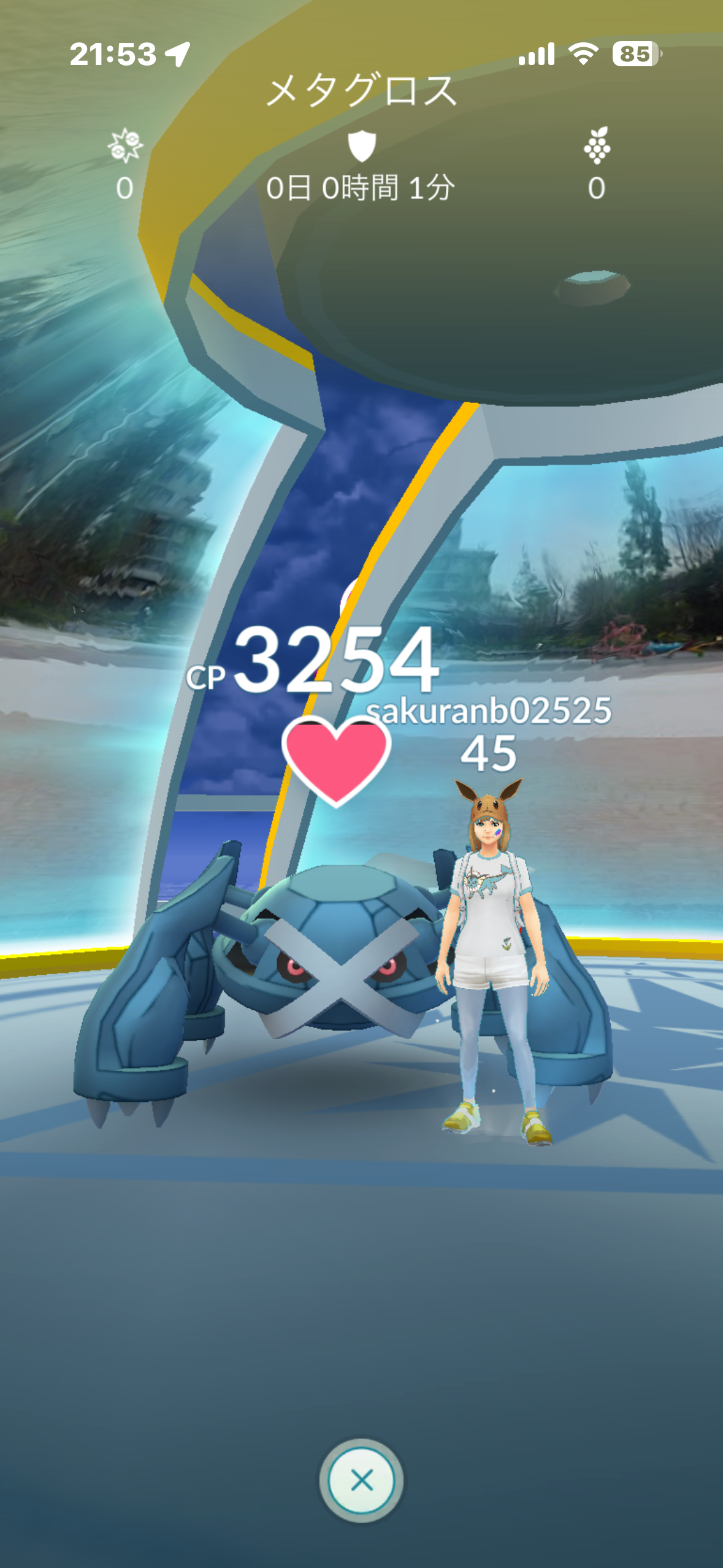
Task: Close the gym defender view
Action: click(361, 1480)
